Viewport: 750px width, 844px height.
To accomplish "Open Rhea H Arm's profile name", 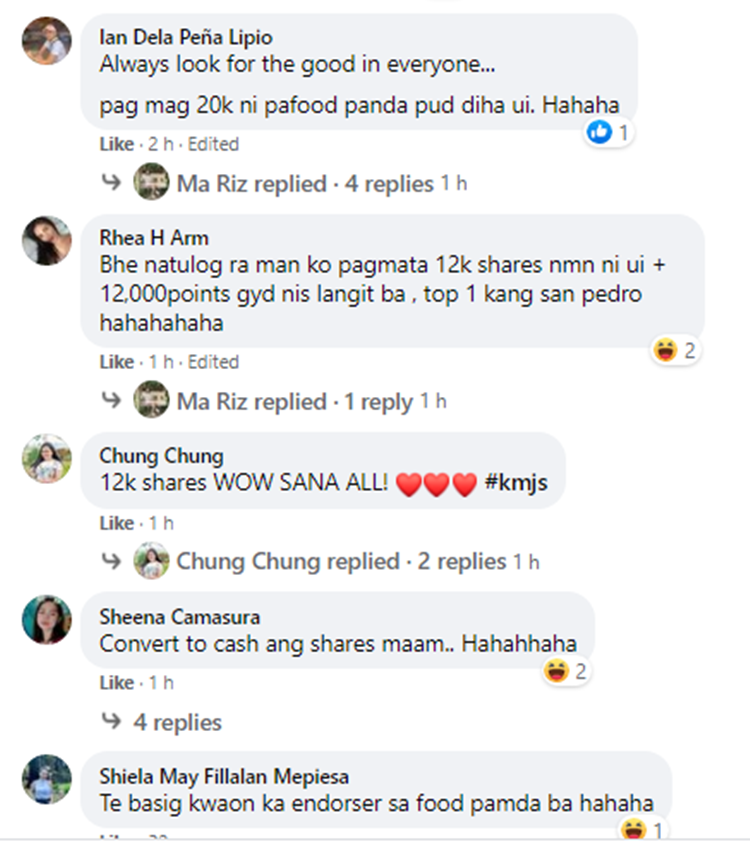I will (154, 238).
